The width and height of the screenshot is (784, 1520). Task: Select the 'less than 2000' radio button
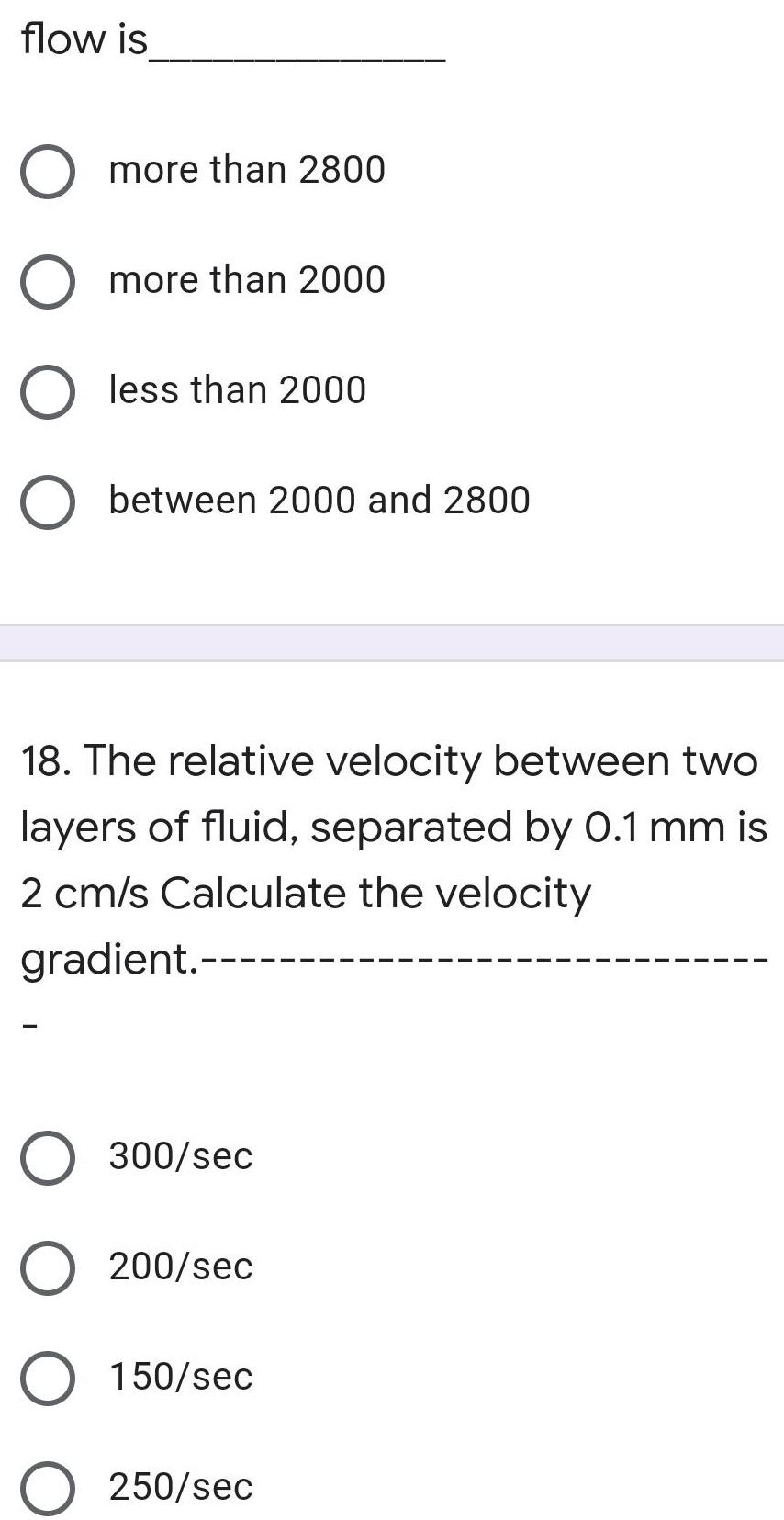(48, 389)
